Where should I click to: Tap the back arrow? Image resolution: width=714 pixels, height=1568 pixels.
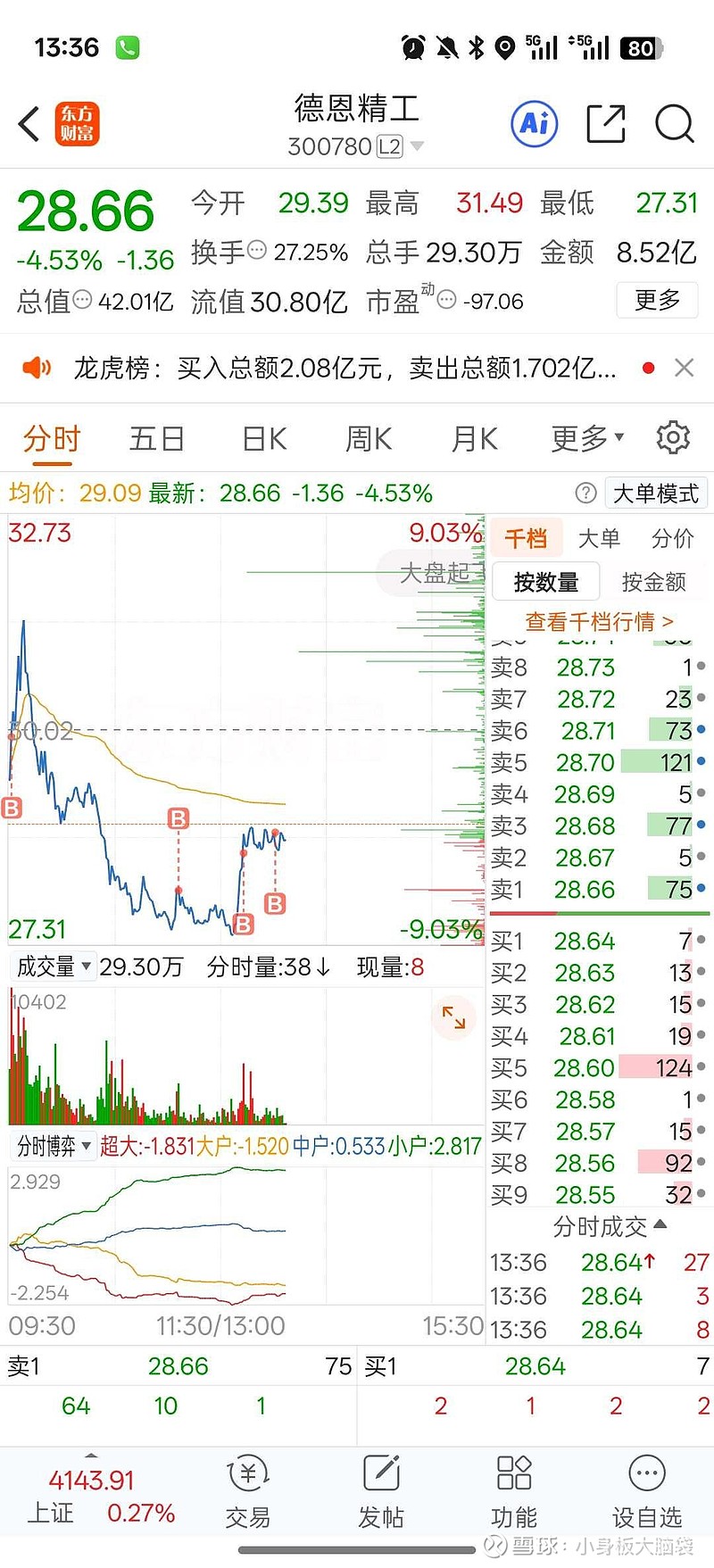pyautogui.click(x=28, y=125)
